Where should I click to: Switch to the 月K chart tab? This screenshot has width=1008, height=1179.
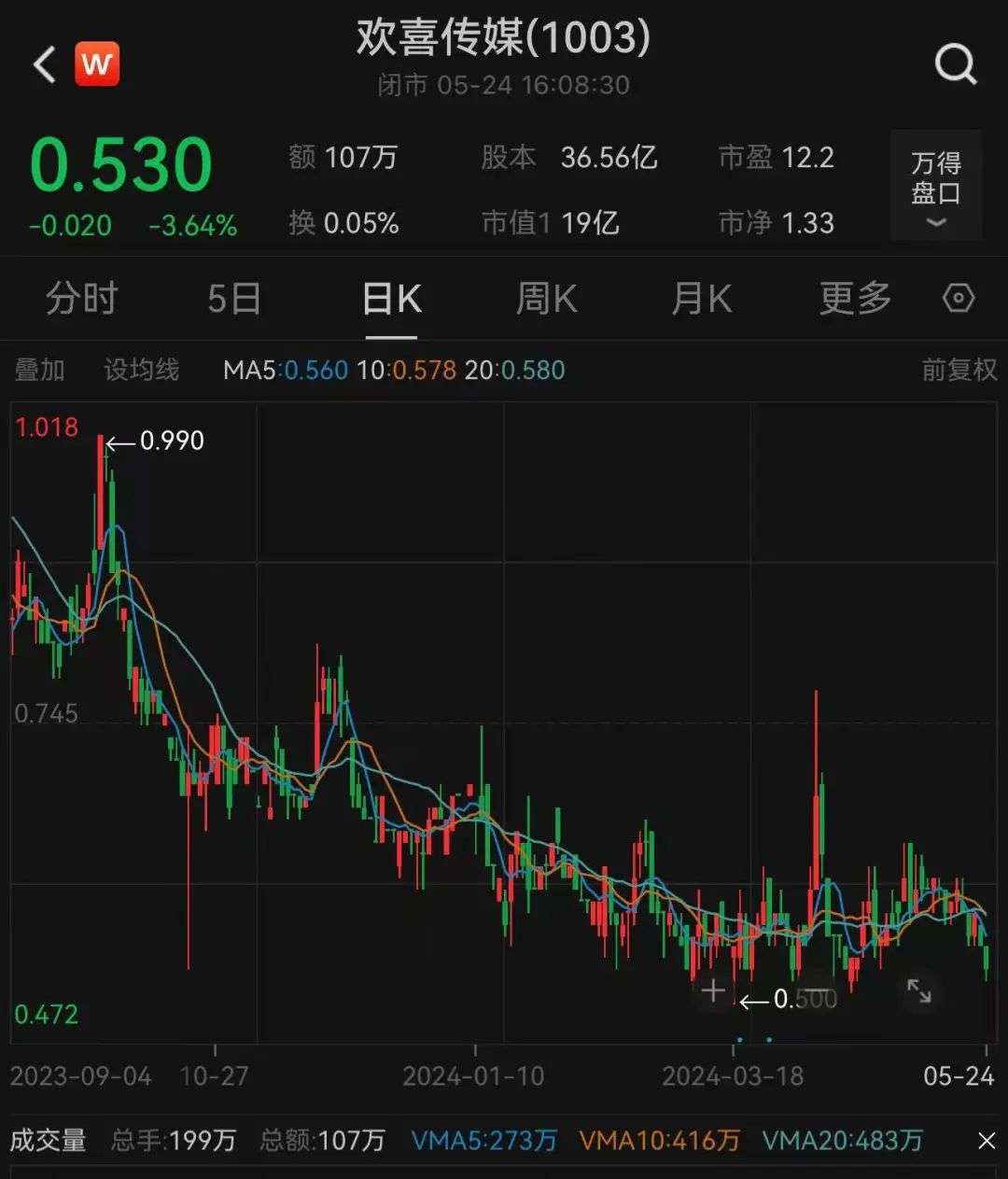[x=701, y=299]
